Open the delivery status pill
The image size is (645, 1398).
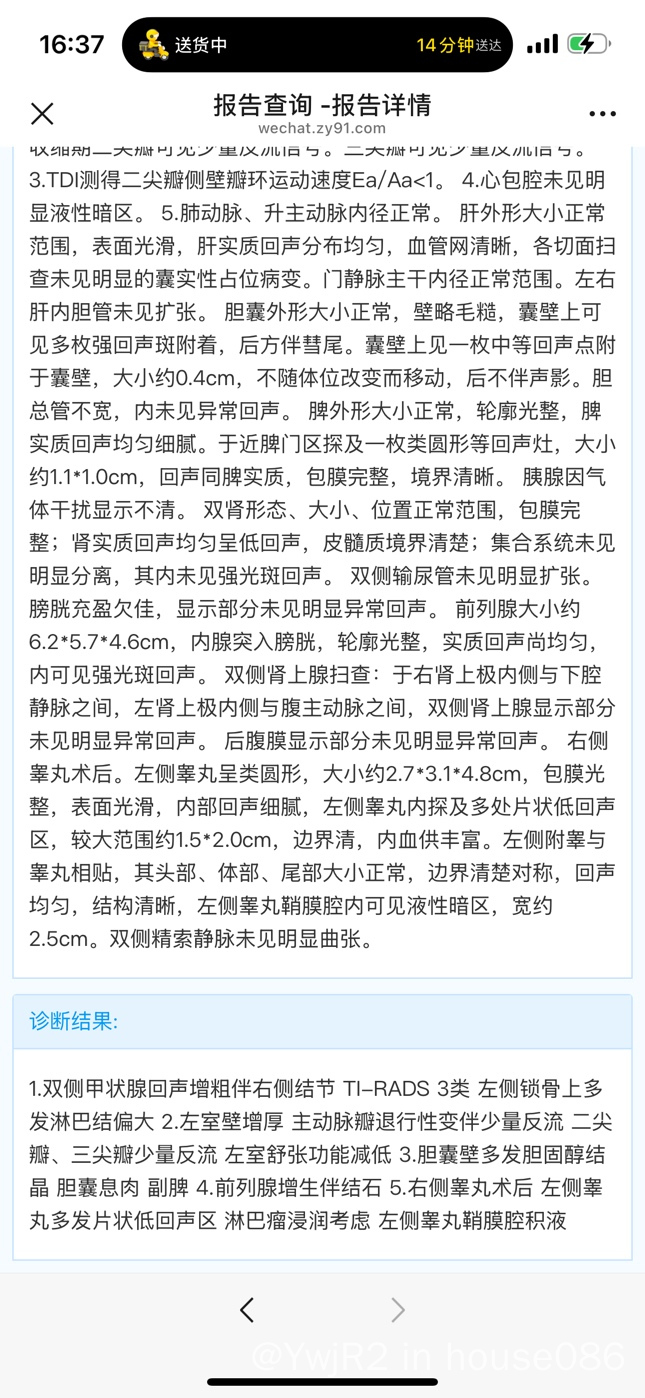[x=317, y=45]
